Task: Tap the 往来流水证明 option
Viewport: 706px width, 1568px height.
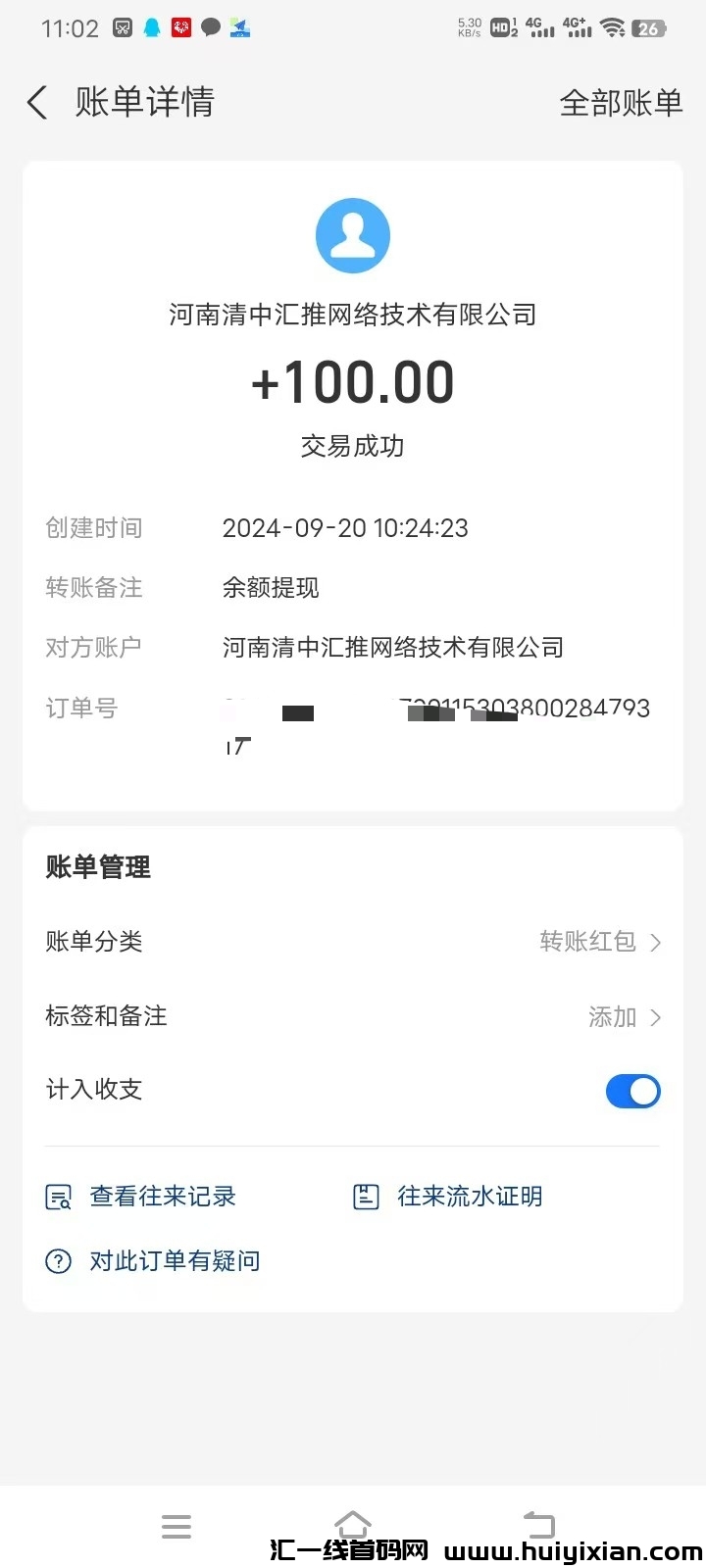Action: point(470,1197)
